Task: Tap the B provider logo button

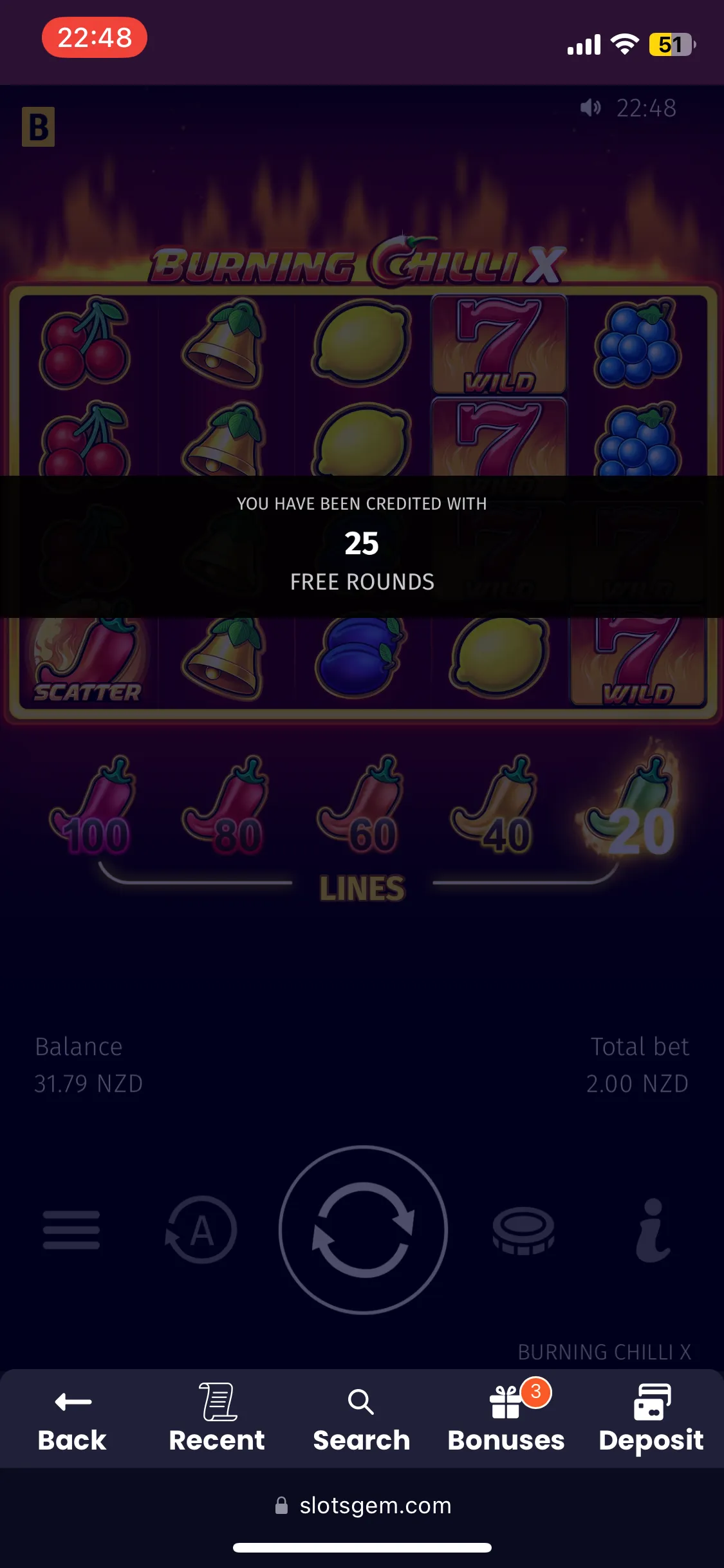Action: coord(38,127)
